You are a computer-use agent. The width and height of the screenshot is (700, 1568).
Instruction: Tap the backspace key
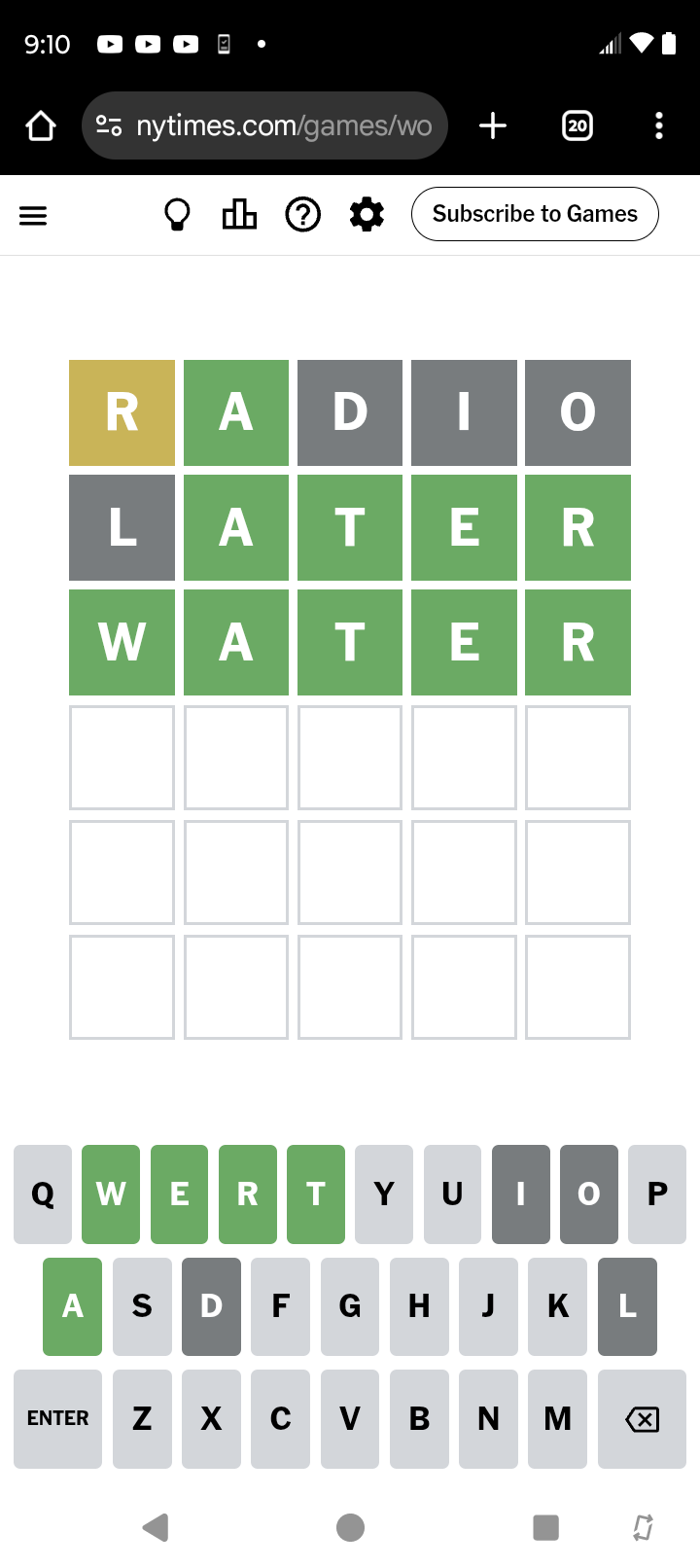[642, 1418]
